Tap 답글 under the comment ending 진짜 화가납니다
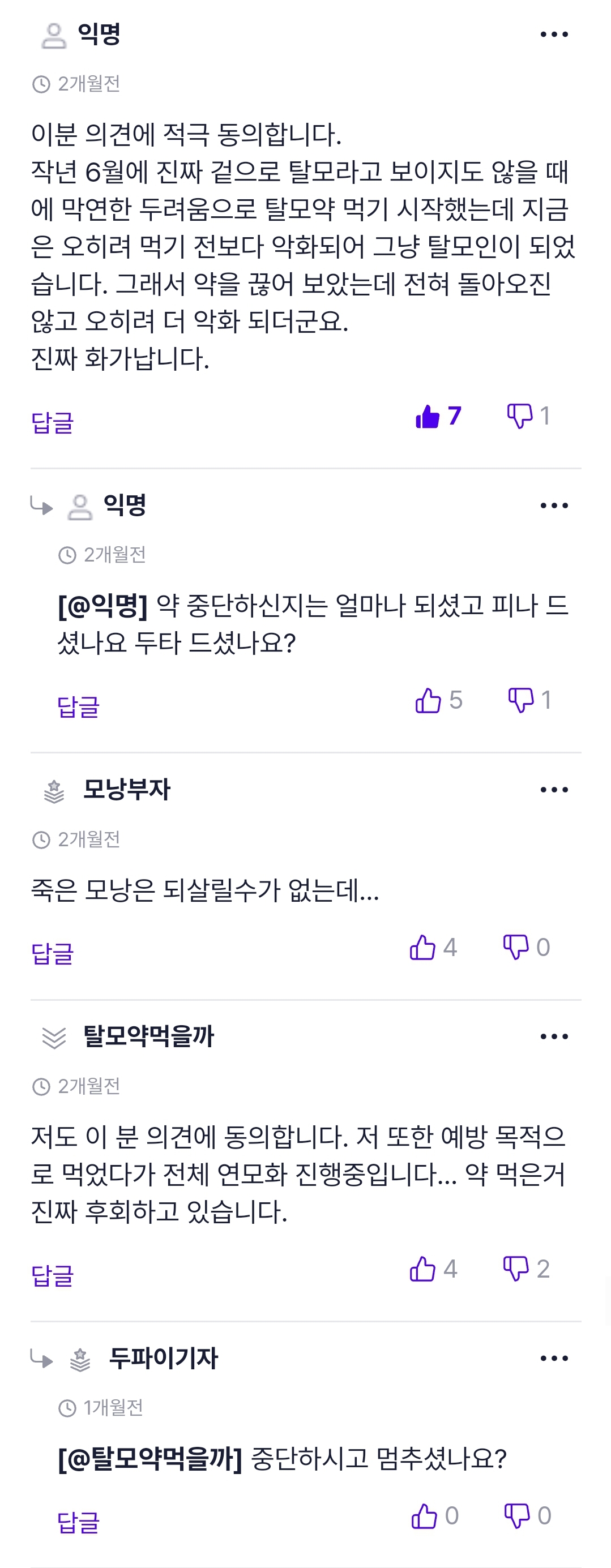Image resolution: width=611 pixels, height=1568 pixels. click(53, 422)
